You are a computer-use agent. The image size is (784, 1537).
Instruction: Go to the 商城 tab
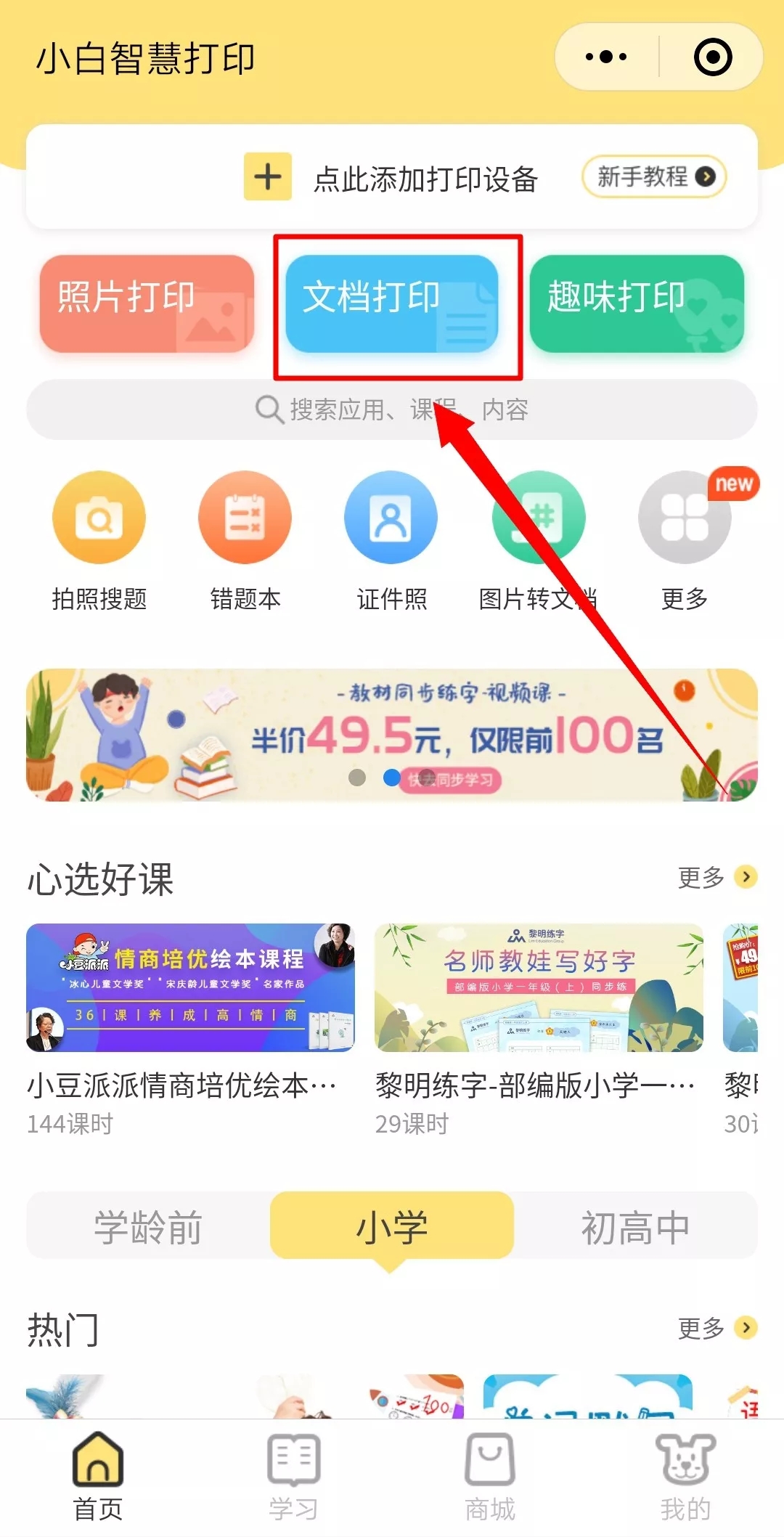(490, 1475)
